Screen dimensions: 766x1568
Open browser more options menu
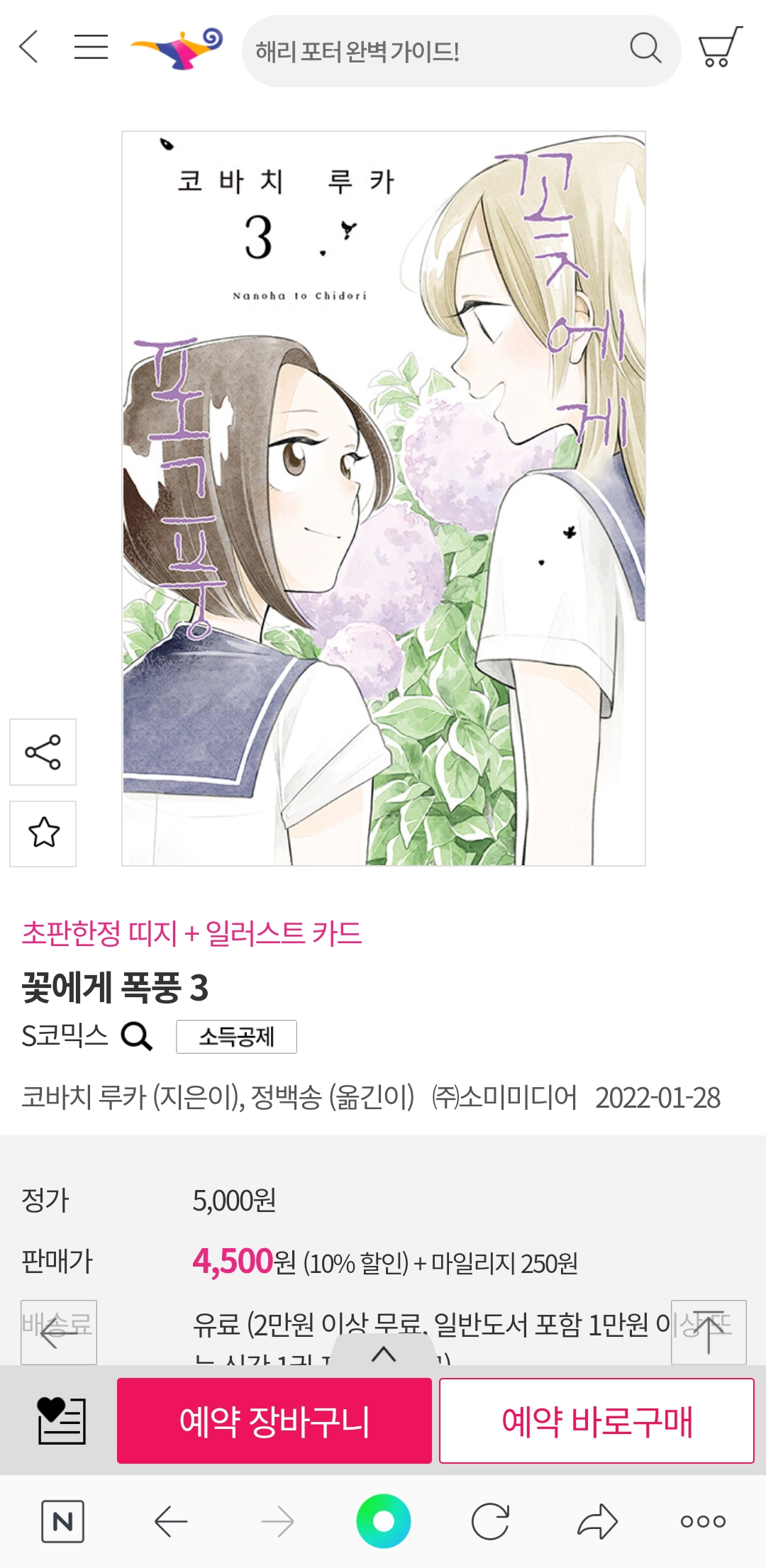click(x=702, y=1521)
